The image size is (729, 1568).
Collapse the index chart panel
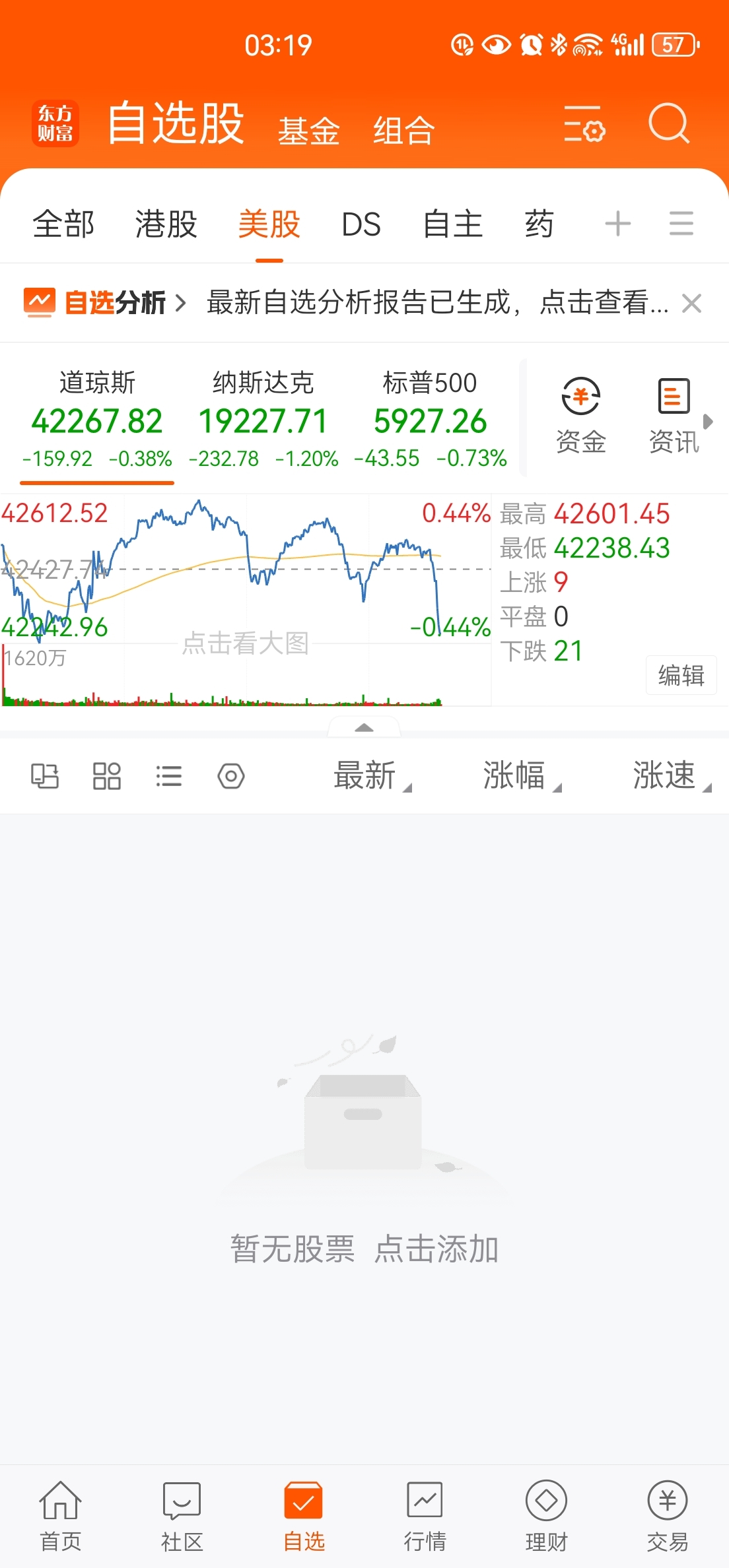click(x=364, y=727)
